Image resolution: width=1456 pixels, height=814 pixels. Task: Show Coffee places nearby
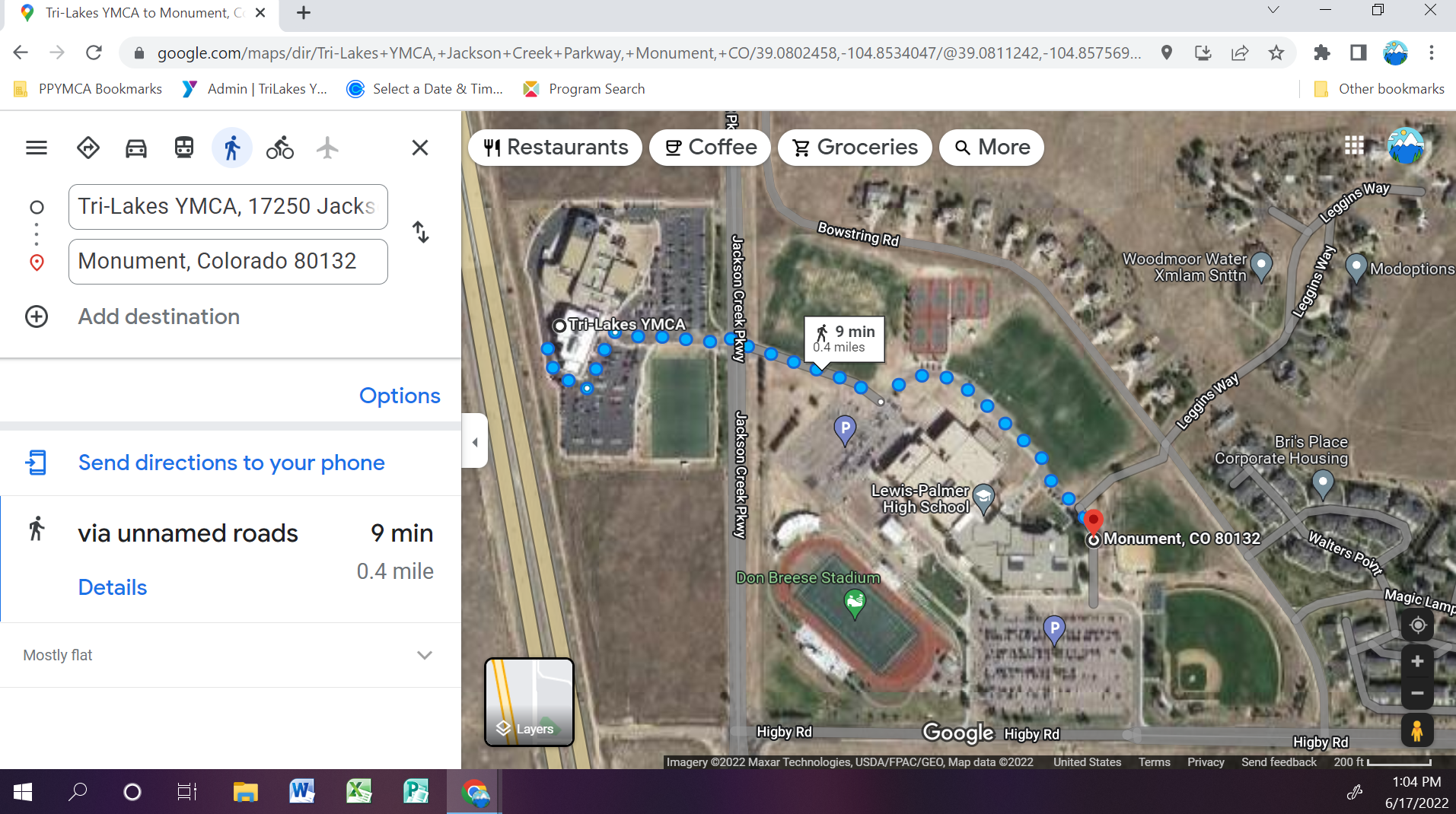coord(711,148)
